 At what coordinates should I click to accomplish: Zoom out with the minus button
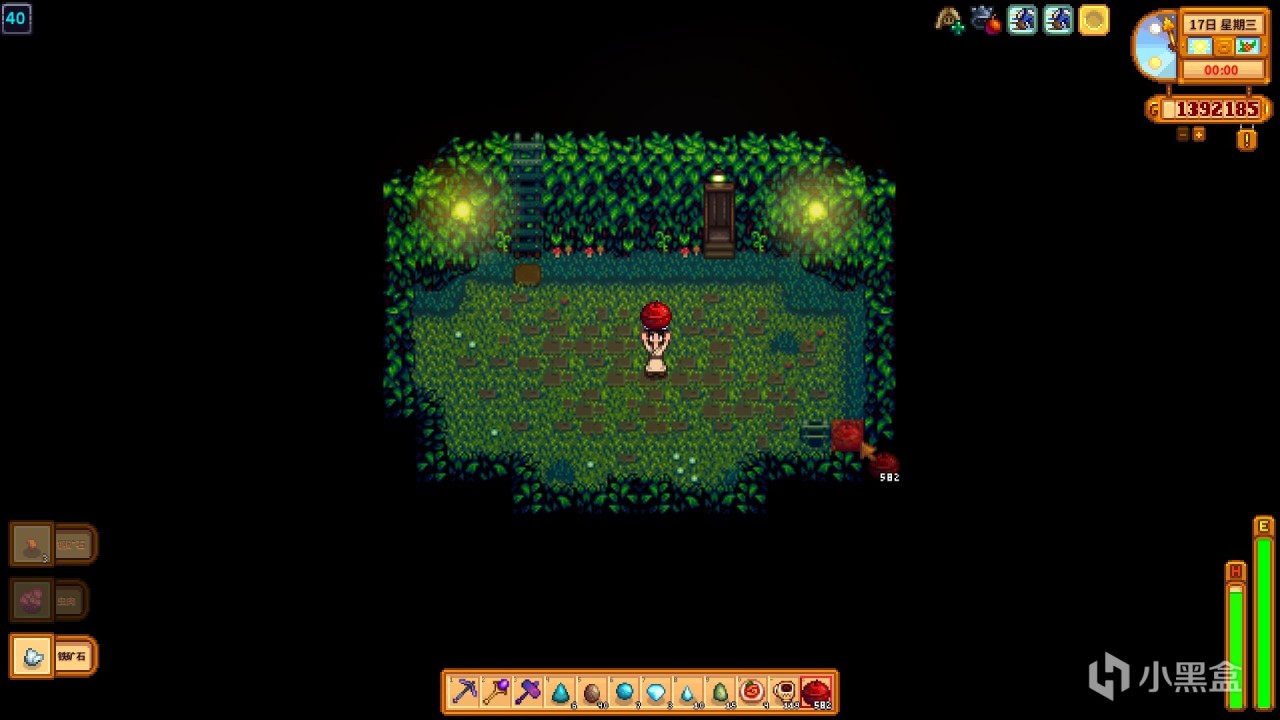pyautogui.click(x=1183, y=134)
